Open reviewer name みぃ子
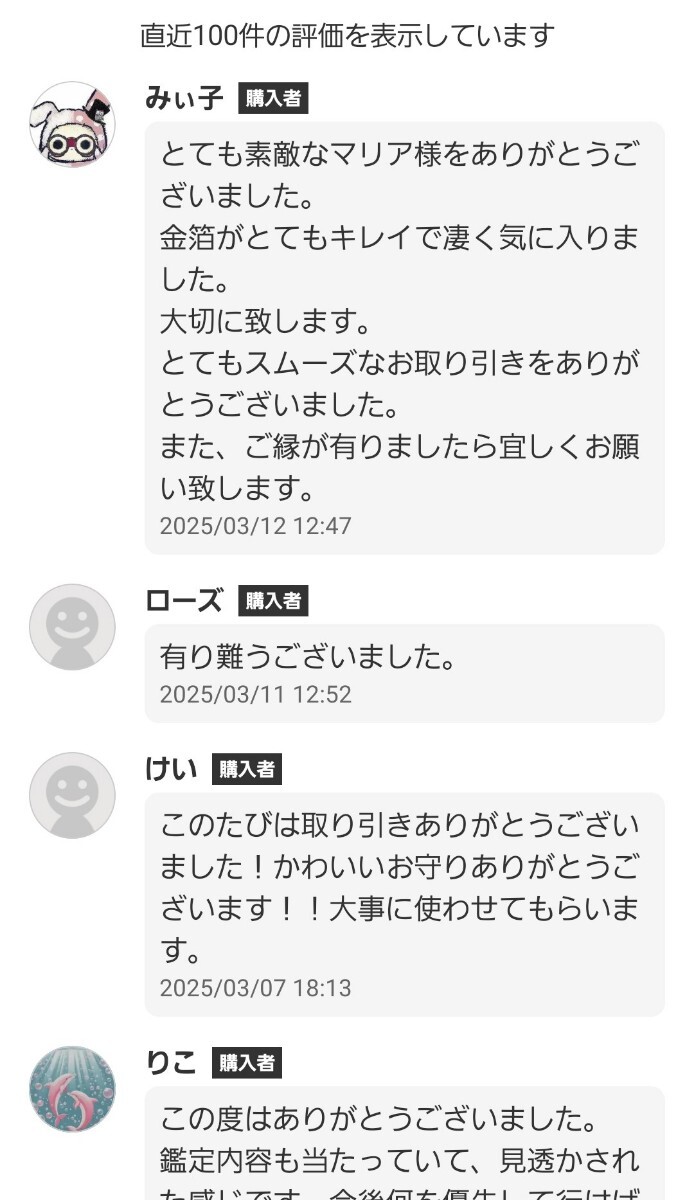Viewport: 694px width, 1200px height. coord(184,98)
